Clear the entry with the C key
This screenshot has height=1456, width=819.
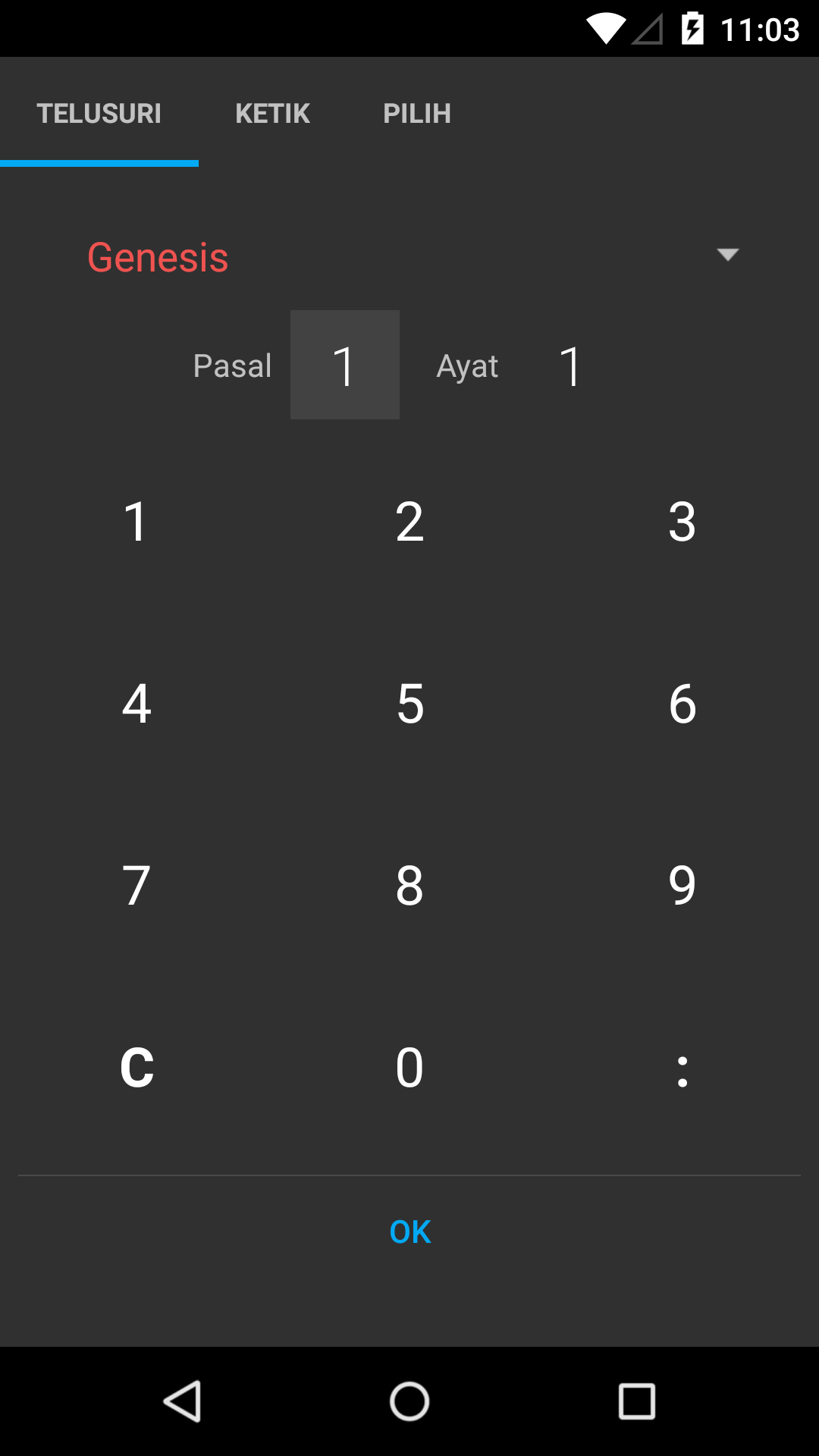point(136,1068)
